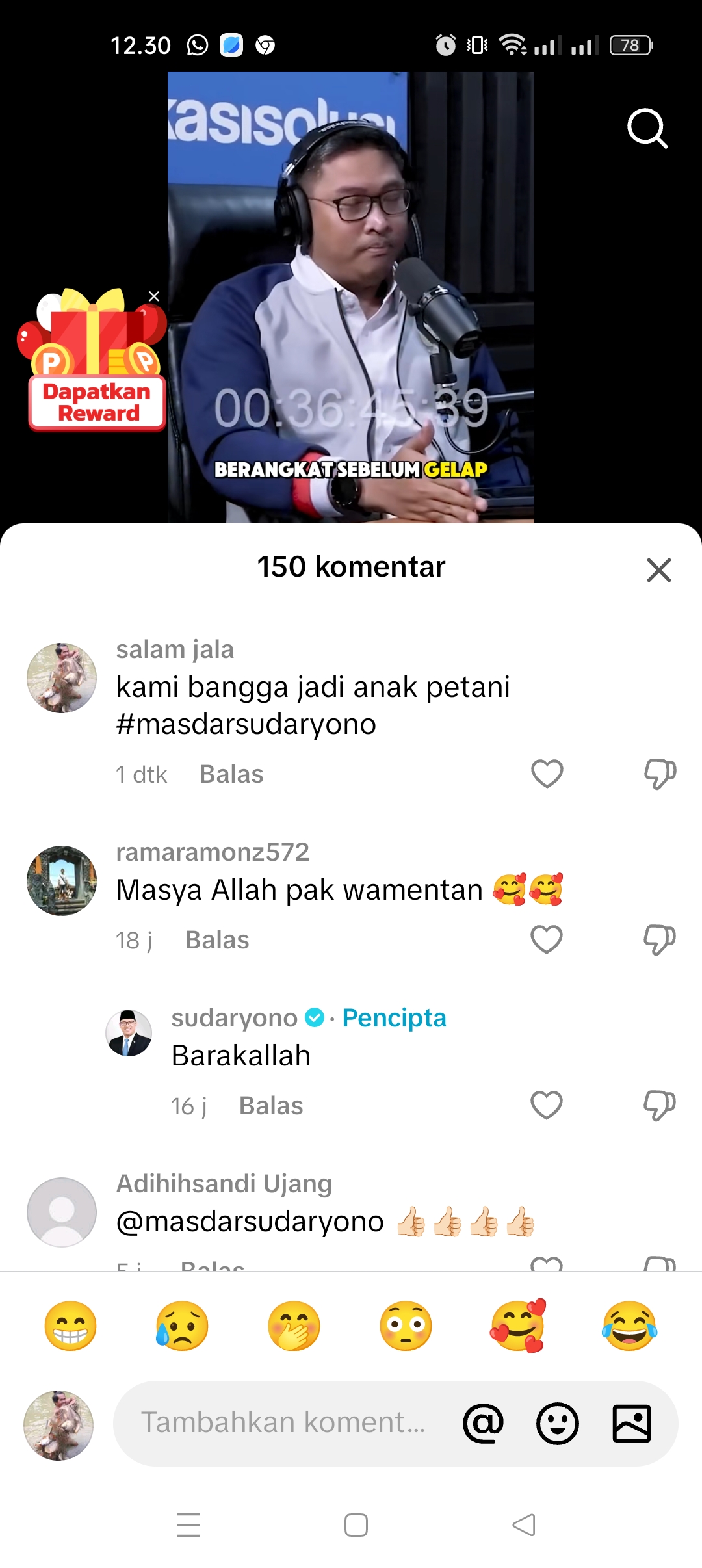Like ramaramonz572's comment

(547, 939)
